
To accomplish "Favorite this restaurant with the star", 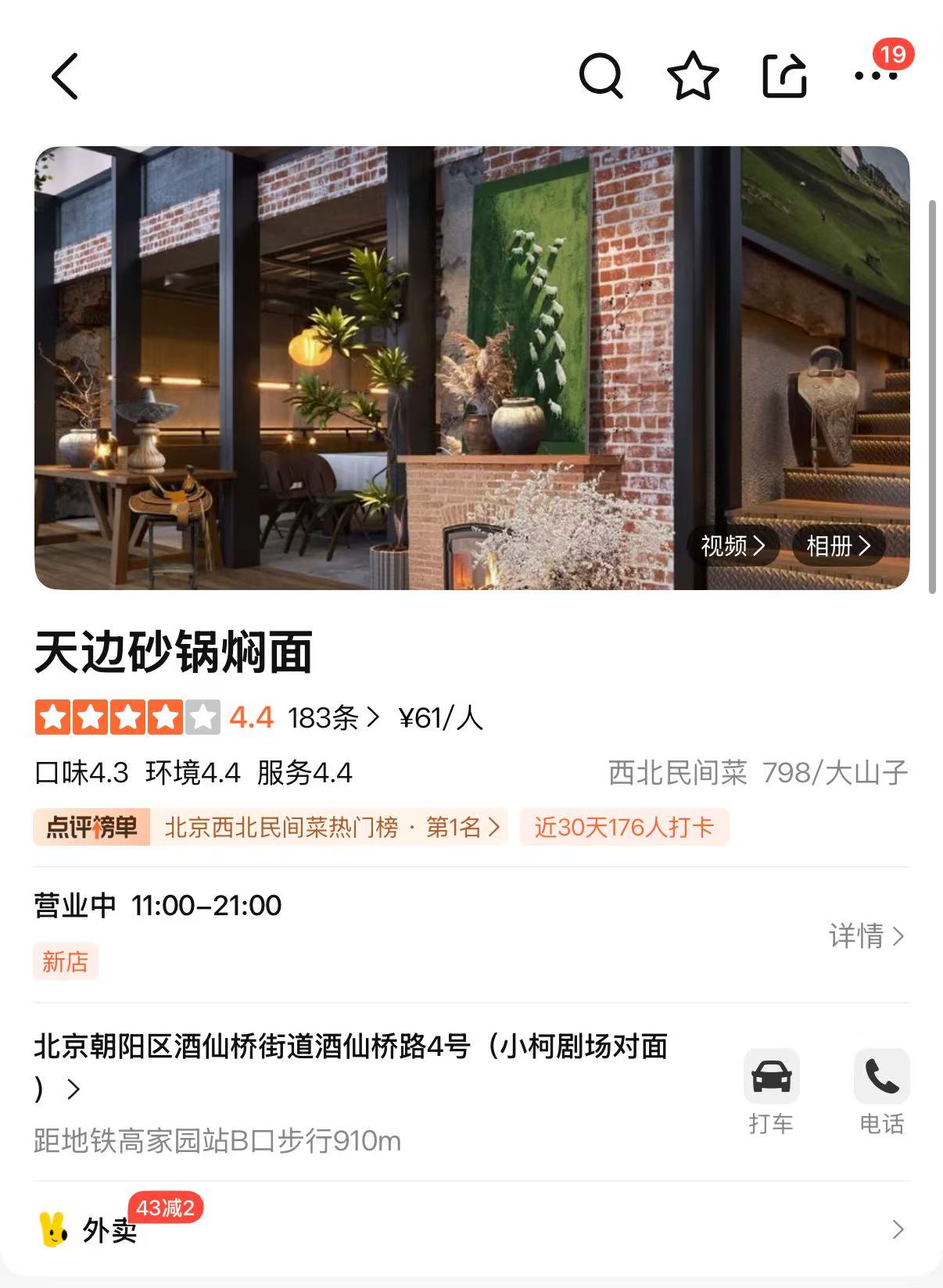I will (x=693, y=77).
